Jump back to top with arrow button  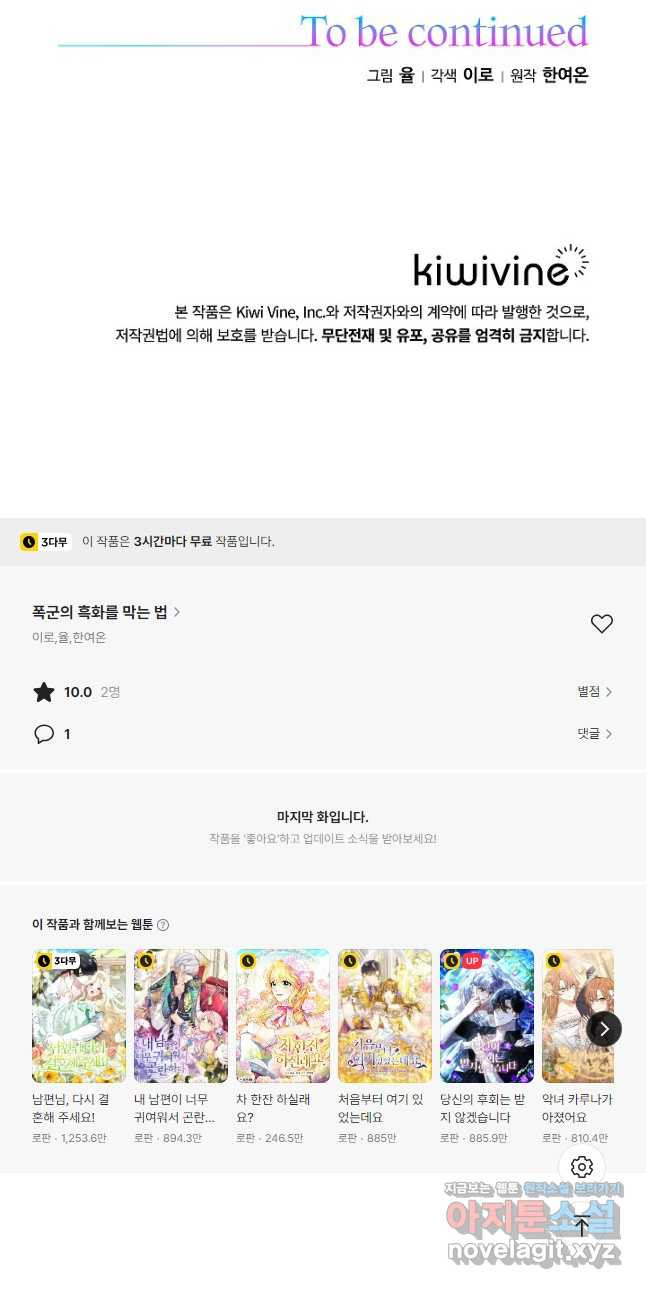pyautogui.click(x=582, y=1226)
